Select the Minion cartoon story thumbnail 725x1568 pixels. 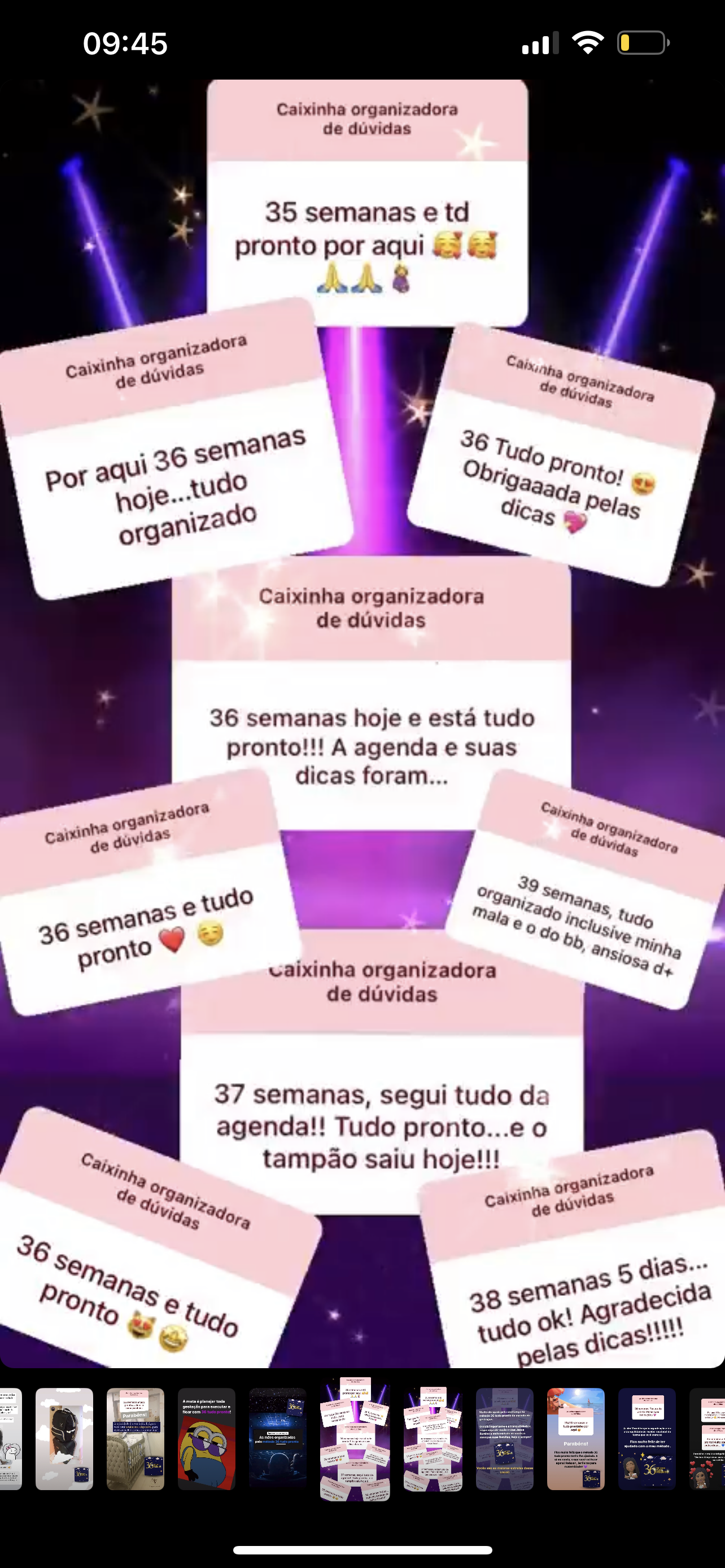click(206, 1438)
